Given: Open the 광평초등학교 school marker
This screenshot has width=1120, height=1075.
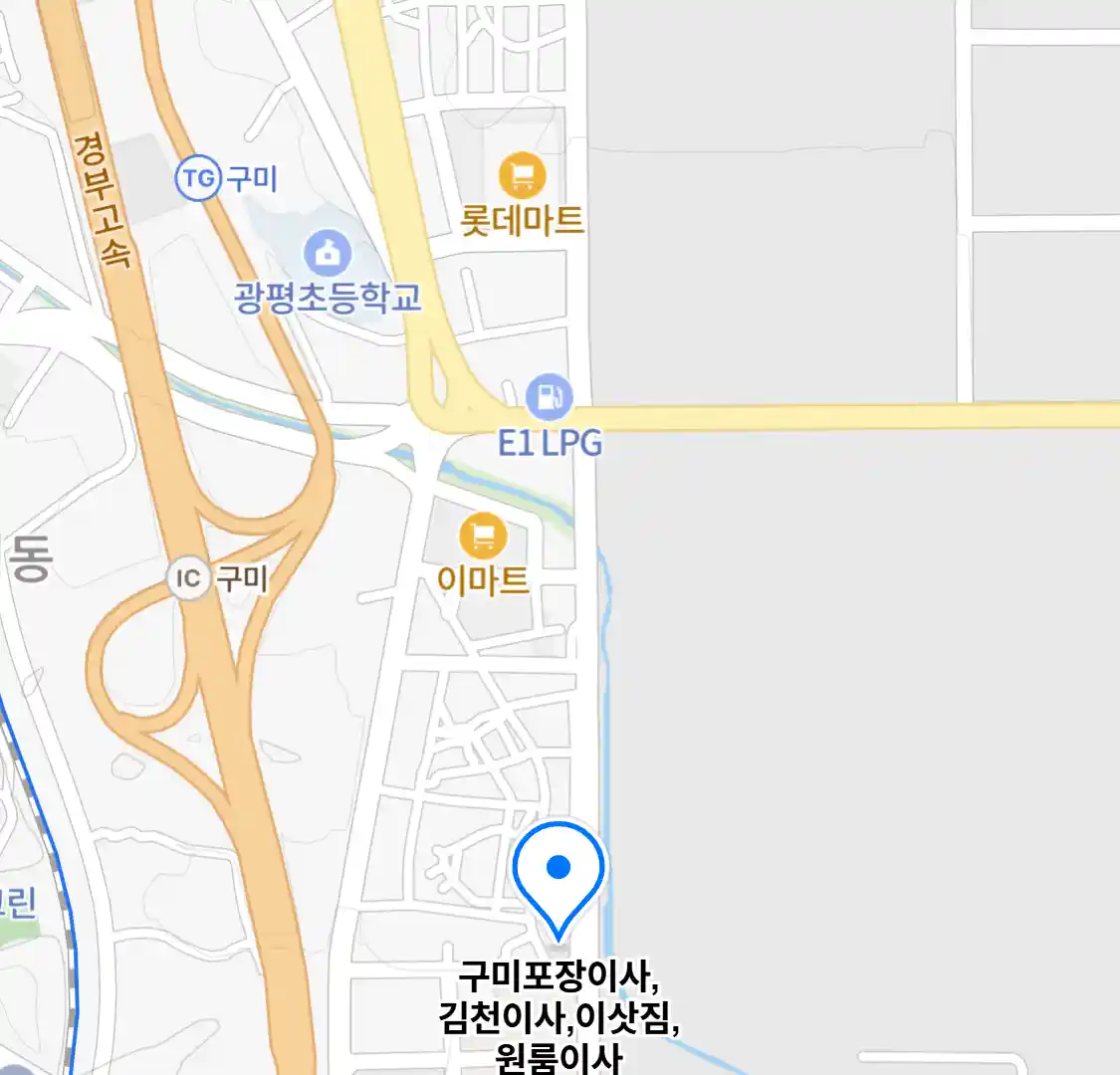Looking at the screenshot, I should [x=328, y=253].
